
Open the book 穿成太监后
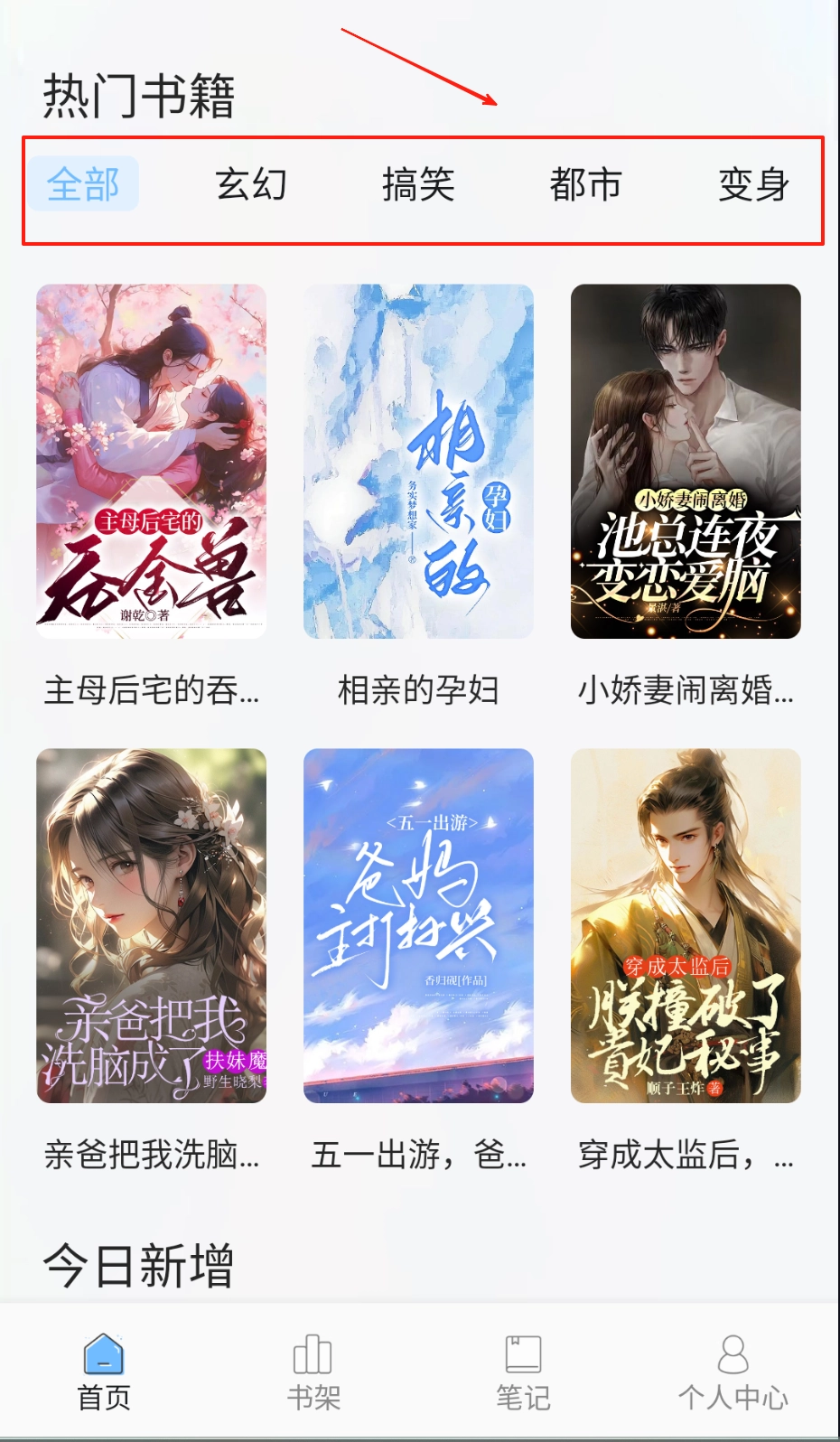(x=686, y=925)
